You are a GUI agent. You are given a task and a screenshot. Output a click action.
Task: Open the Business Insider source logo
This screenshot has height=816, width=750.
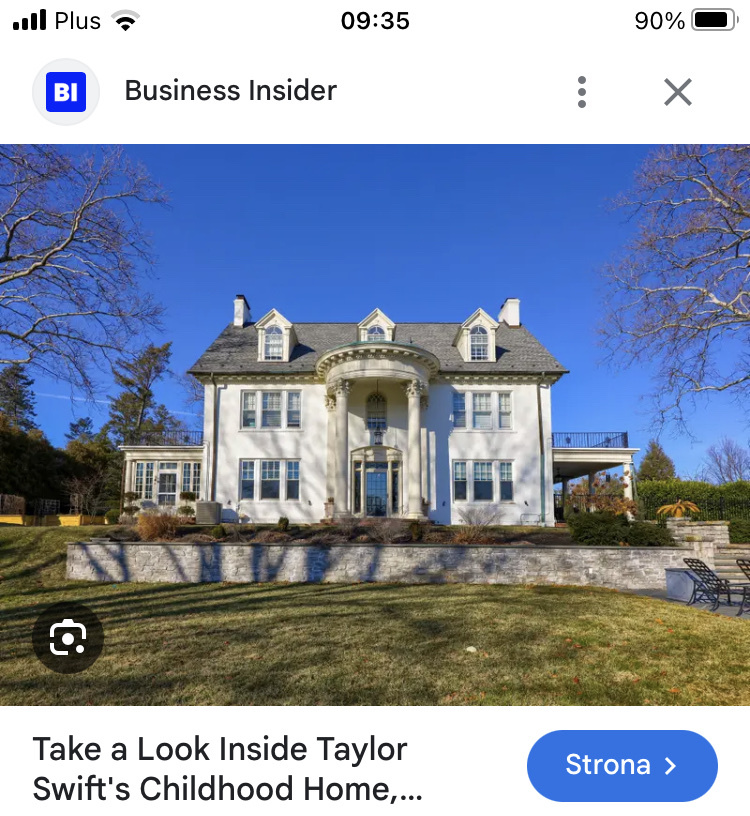[66, 92]
